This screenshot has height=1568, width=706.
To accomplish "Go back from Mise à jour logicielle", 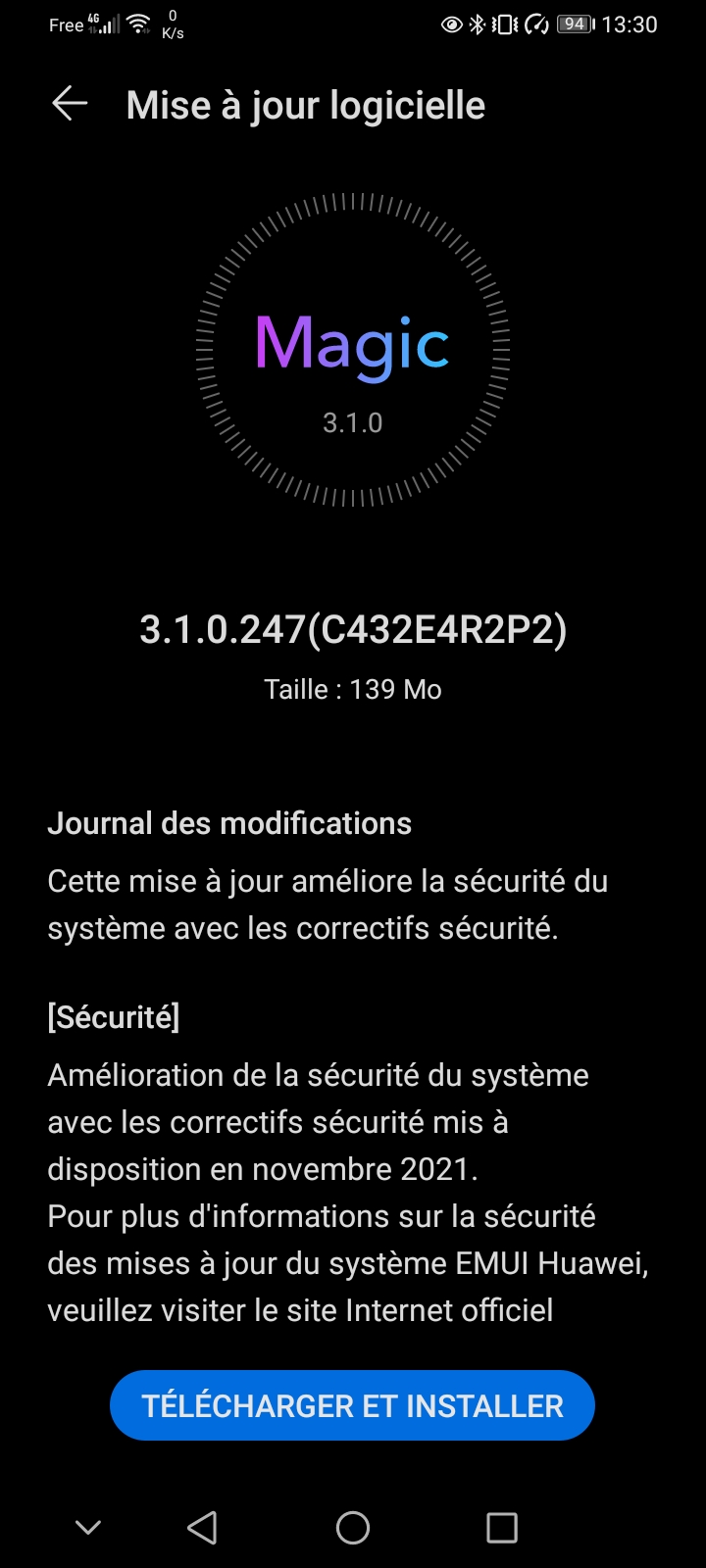I will pos(70,104).
